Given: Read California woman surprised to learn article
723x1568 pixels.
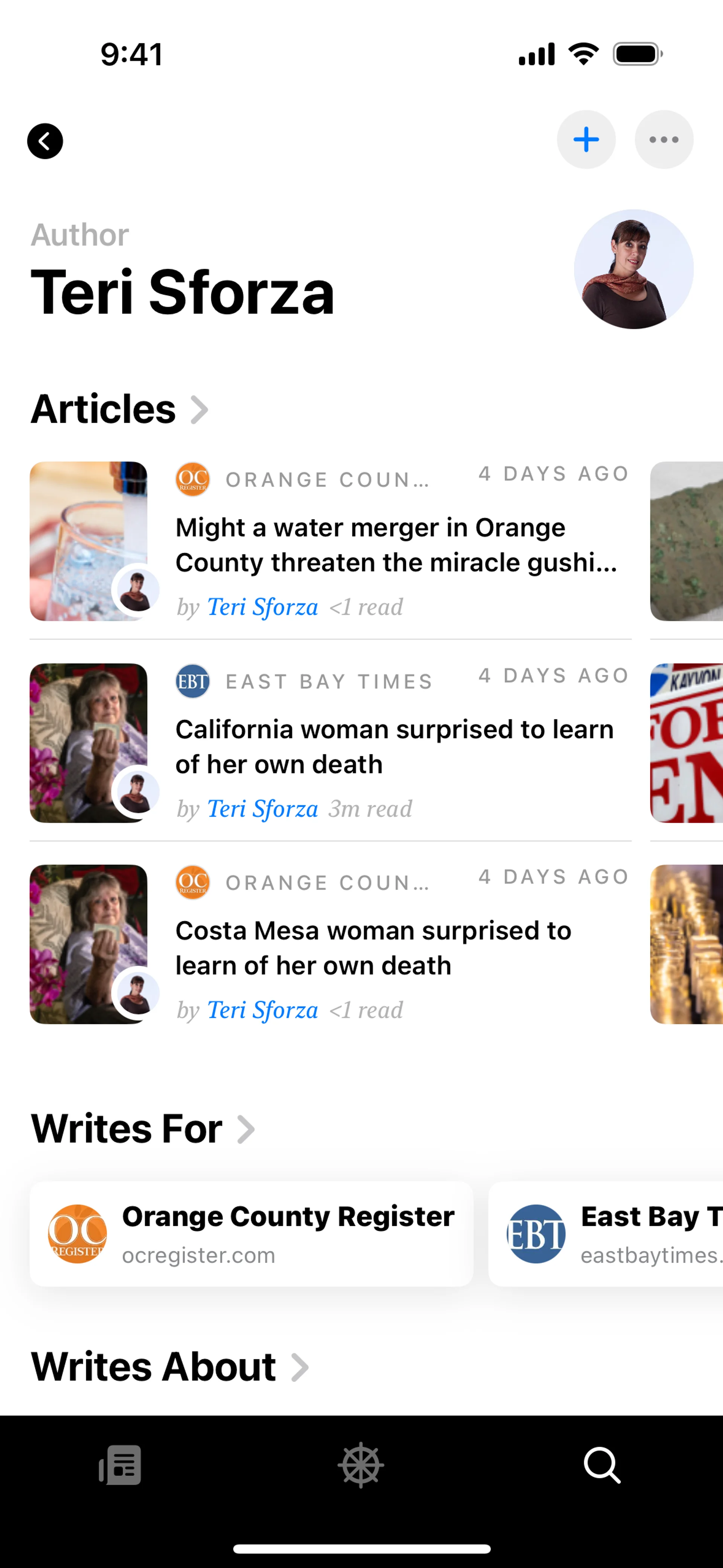Looking at the screenshot, I should click(394, 746).
